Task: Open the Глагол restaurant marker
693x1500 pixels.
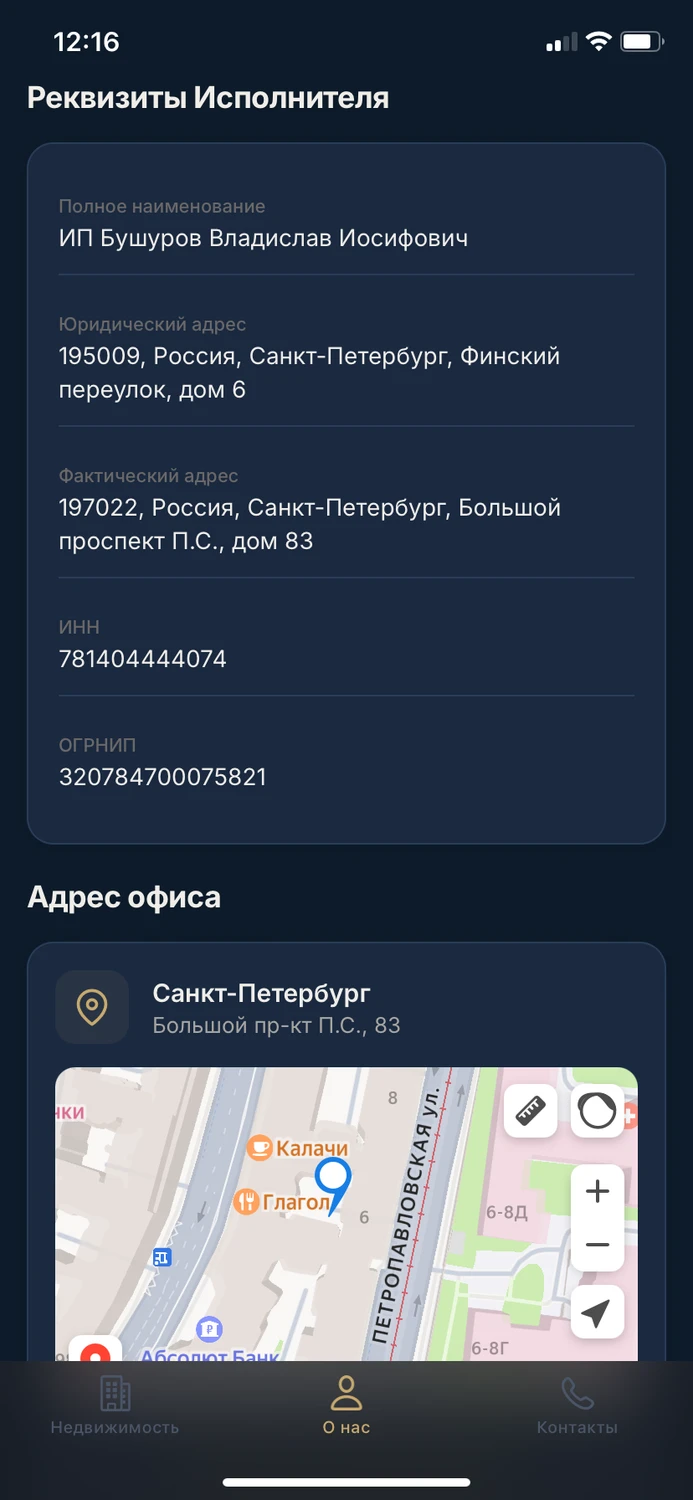Action: 246,1202
